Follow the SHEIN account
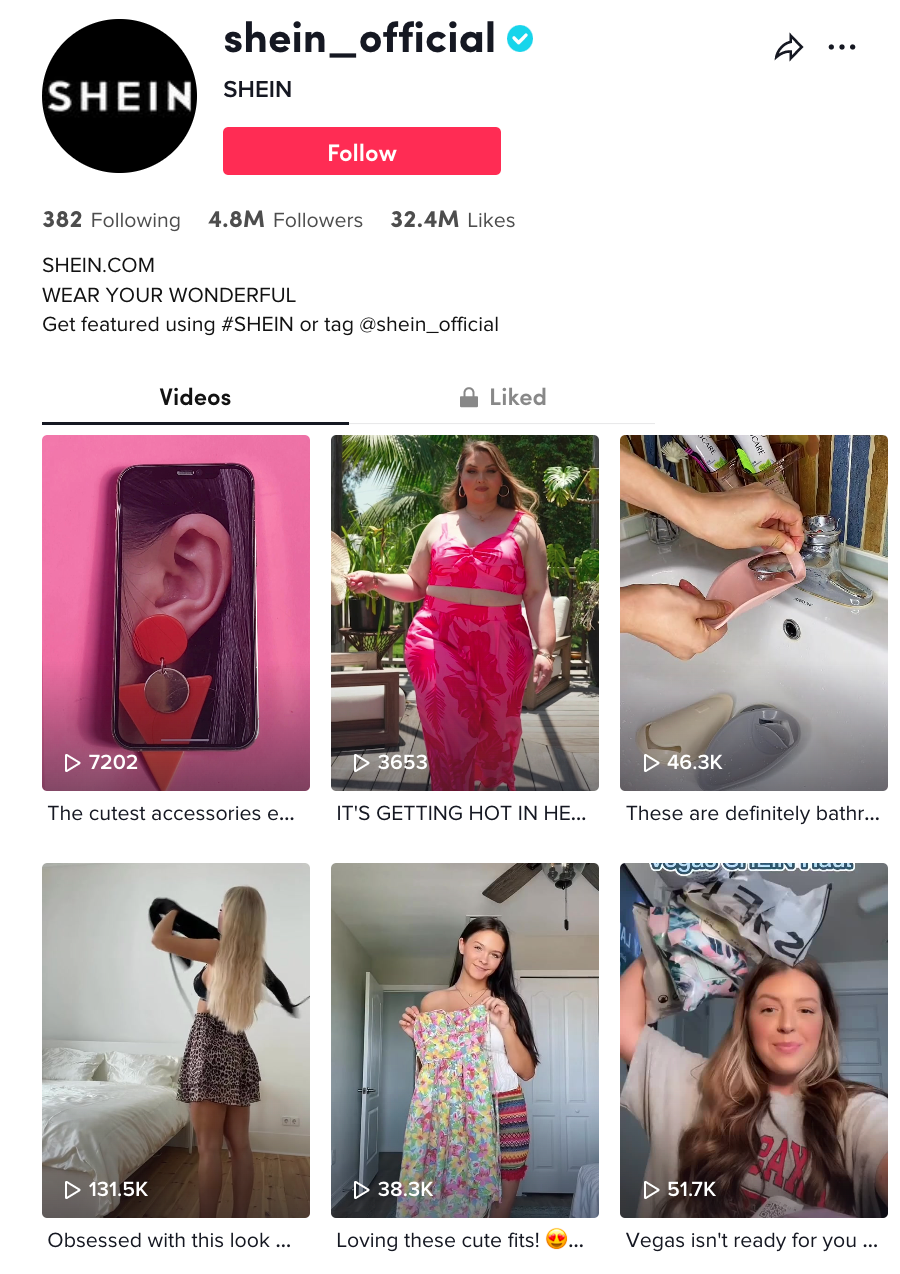Image resolution: width=900 pixels, height=1274 pixels. 361,152
